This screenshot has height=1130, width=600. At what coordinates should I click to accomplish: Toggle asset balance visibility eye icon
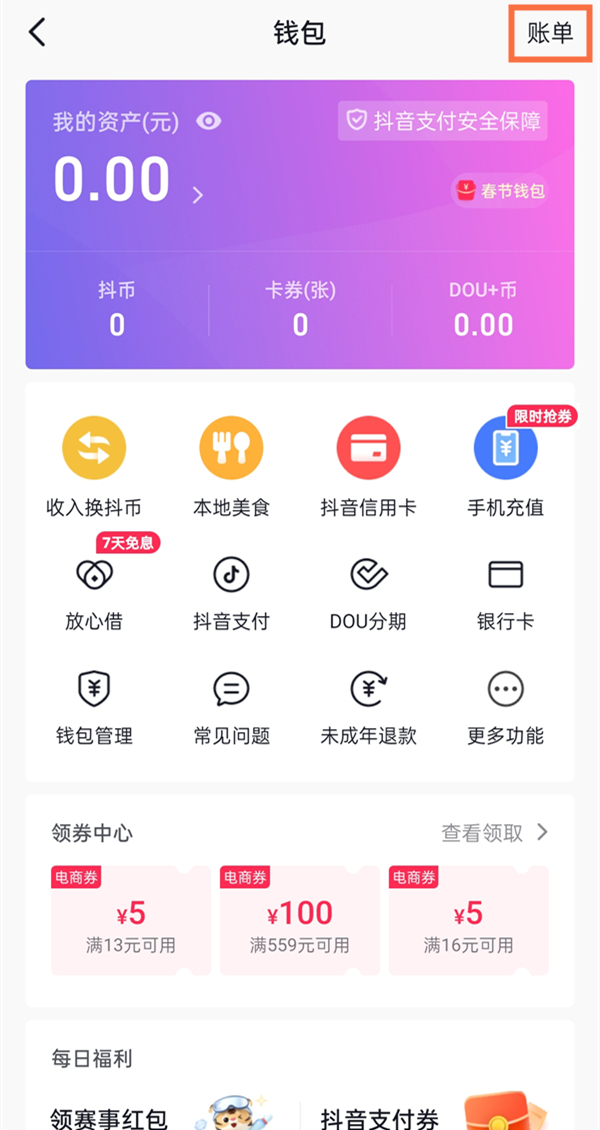(209, 122)
